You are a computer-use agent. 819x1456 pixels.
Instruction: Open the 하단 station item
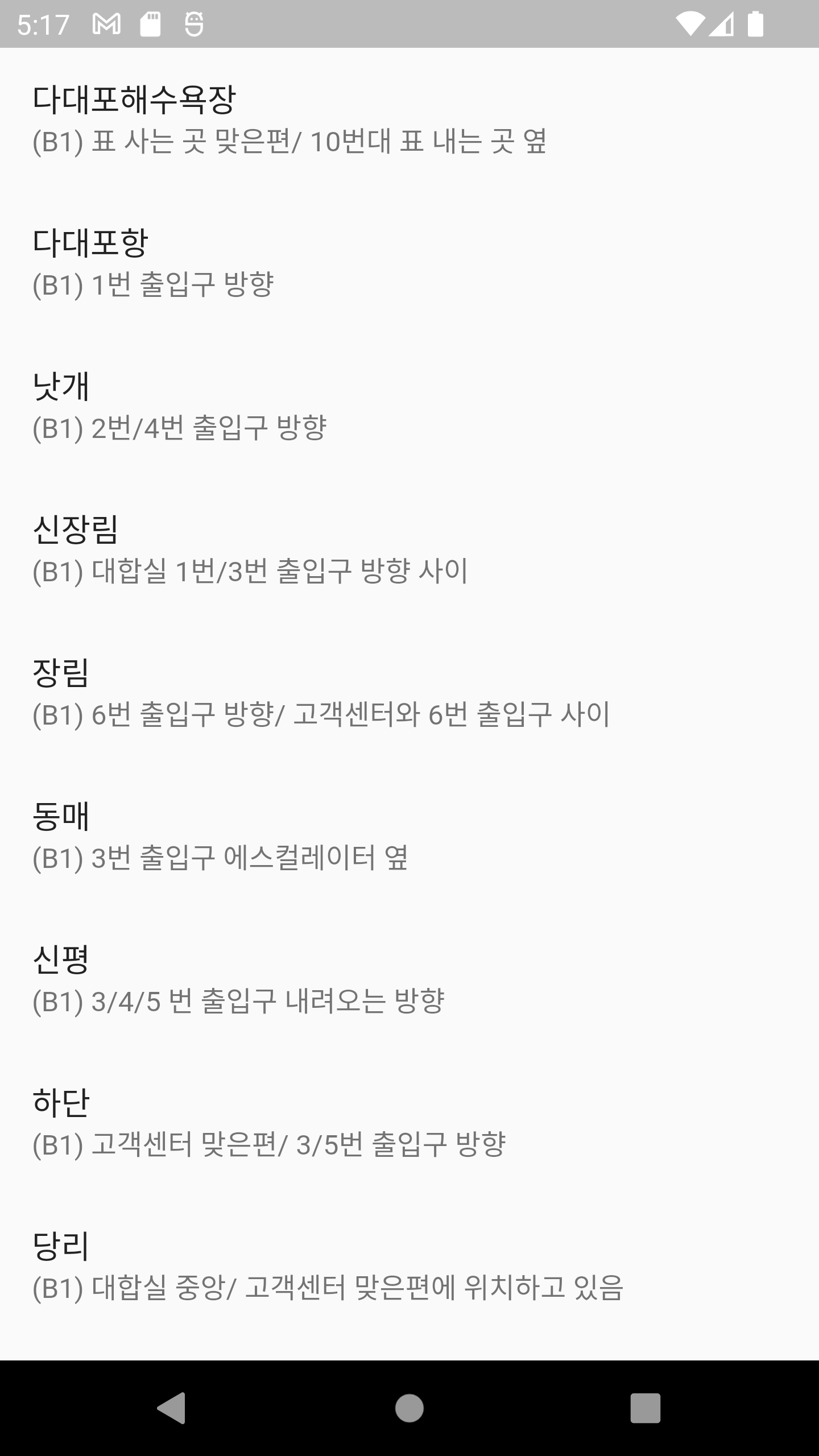[x=409, y=1123]
